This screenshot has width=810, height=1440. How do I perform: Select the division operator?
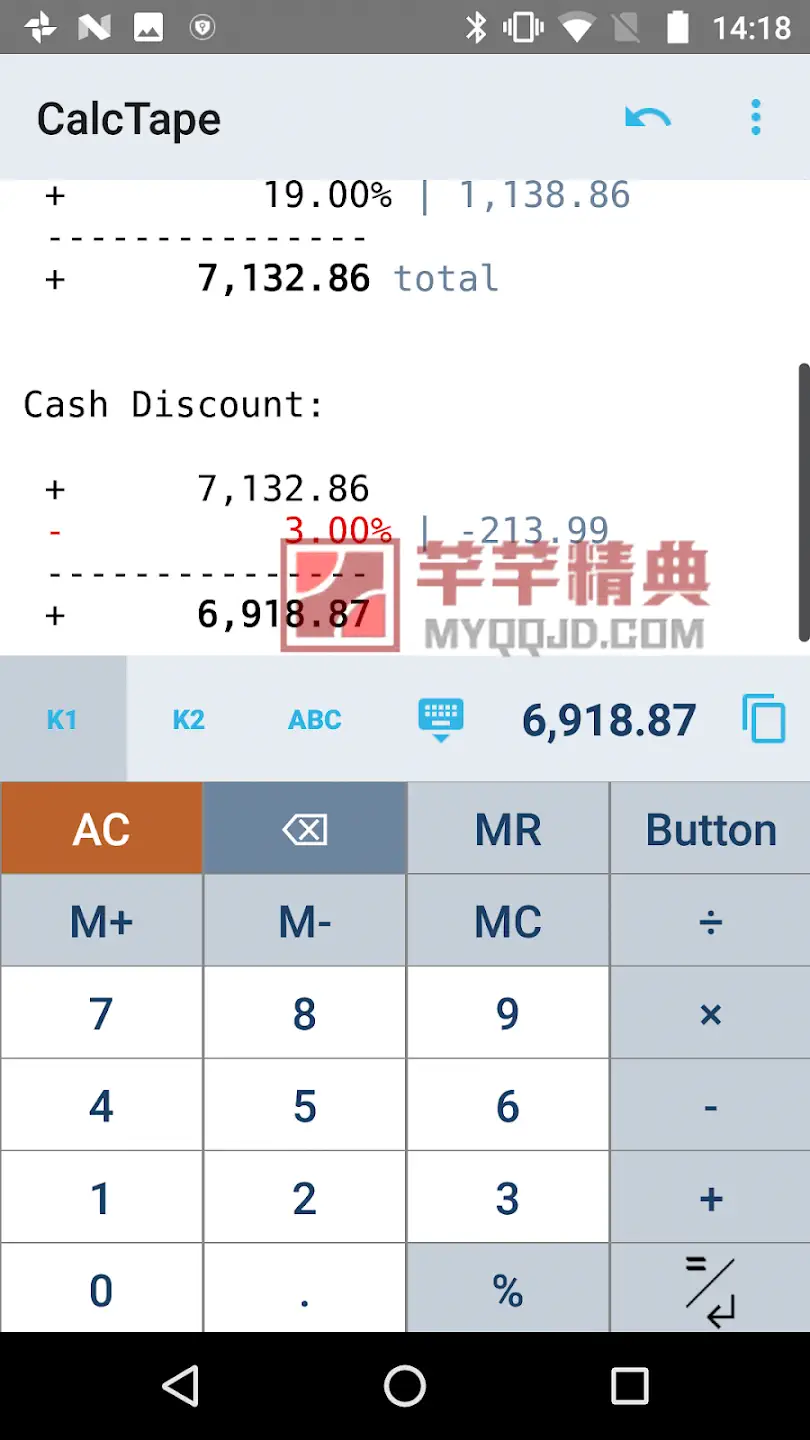tap(710, 921)
